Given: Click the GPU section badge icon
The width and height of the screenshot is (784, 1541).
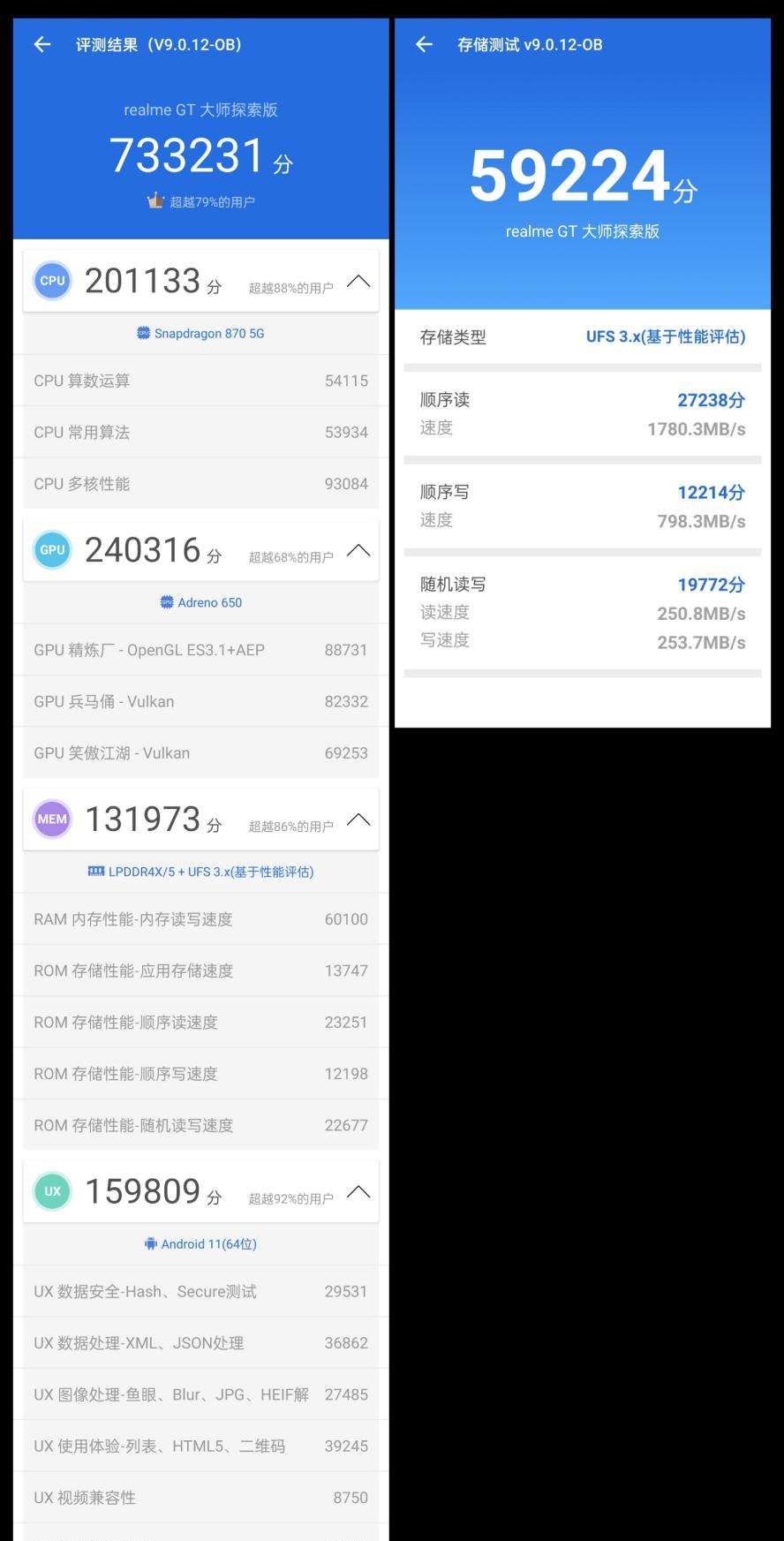Looking at the screenshot, I should [x=52, y=549].
